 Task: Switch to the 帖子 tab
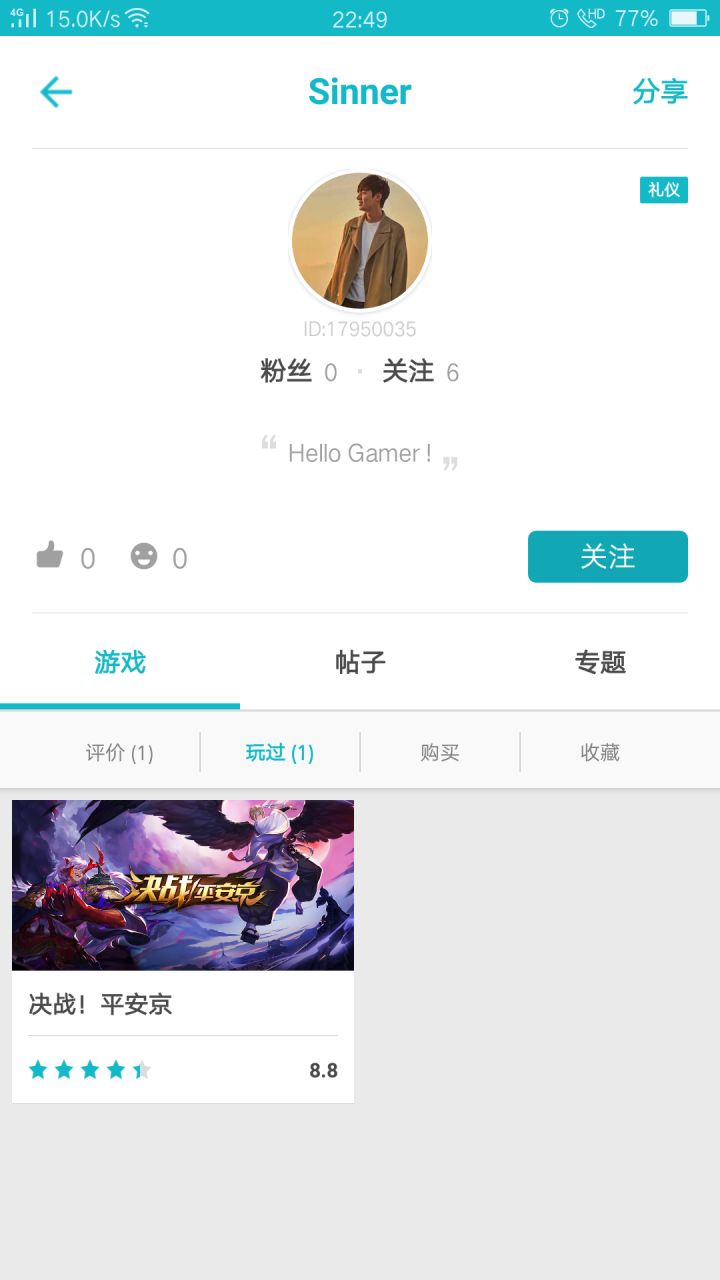click(x=359, y=662)
